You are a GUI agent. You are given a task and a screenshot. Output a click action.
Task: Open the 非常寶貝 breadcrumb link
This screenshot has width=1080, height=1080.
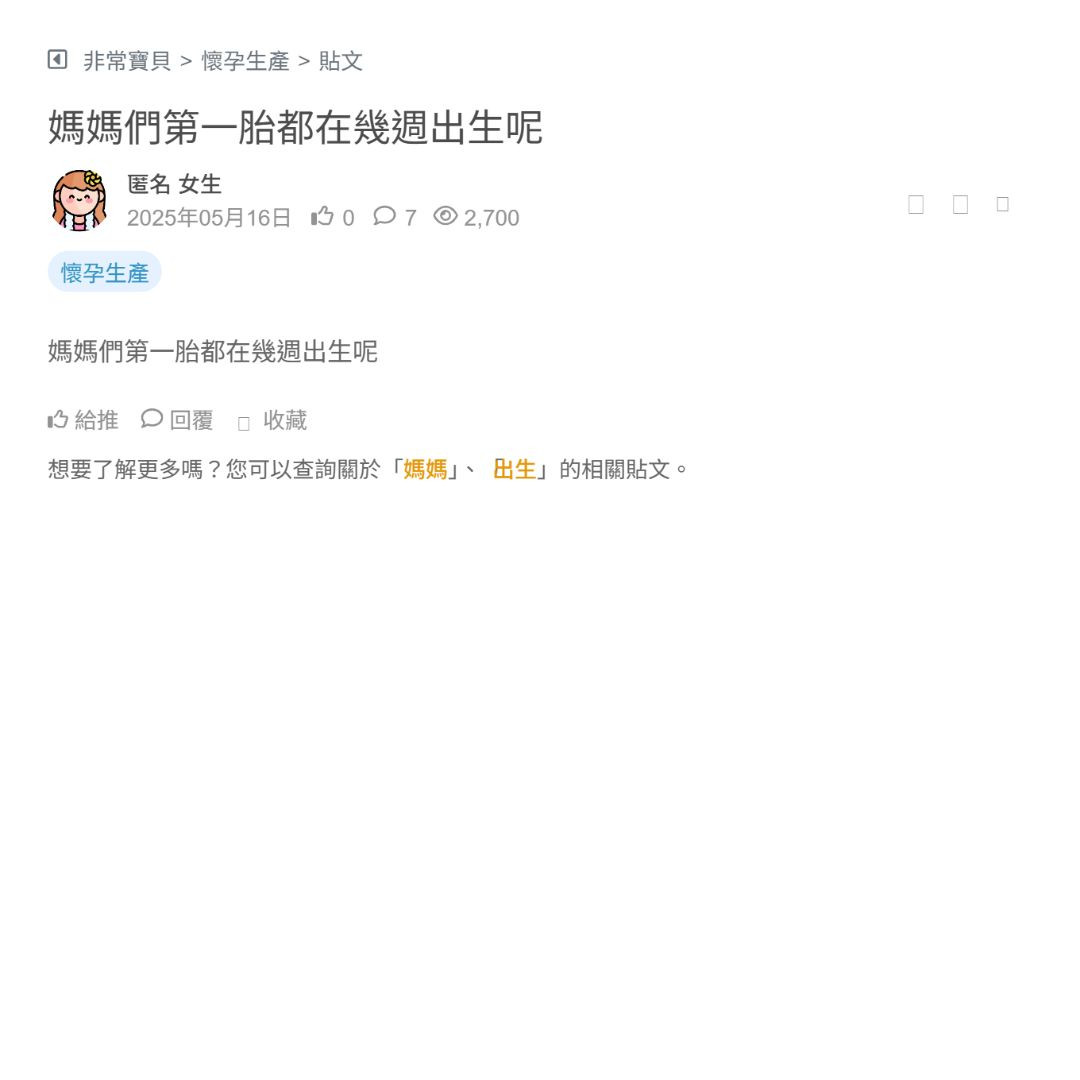[x=127, y=61]
